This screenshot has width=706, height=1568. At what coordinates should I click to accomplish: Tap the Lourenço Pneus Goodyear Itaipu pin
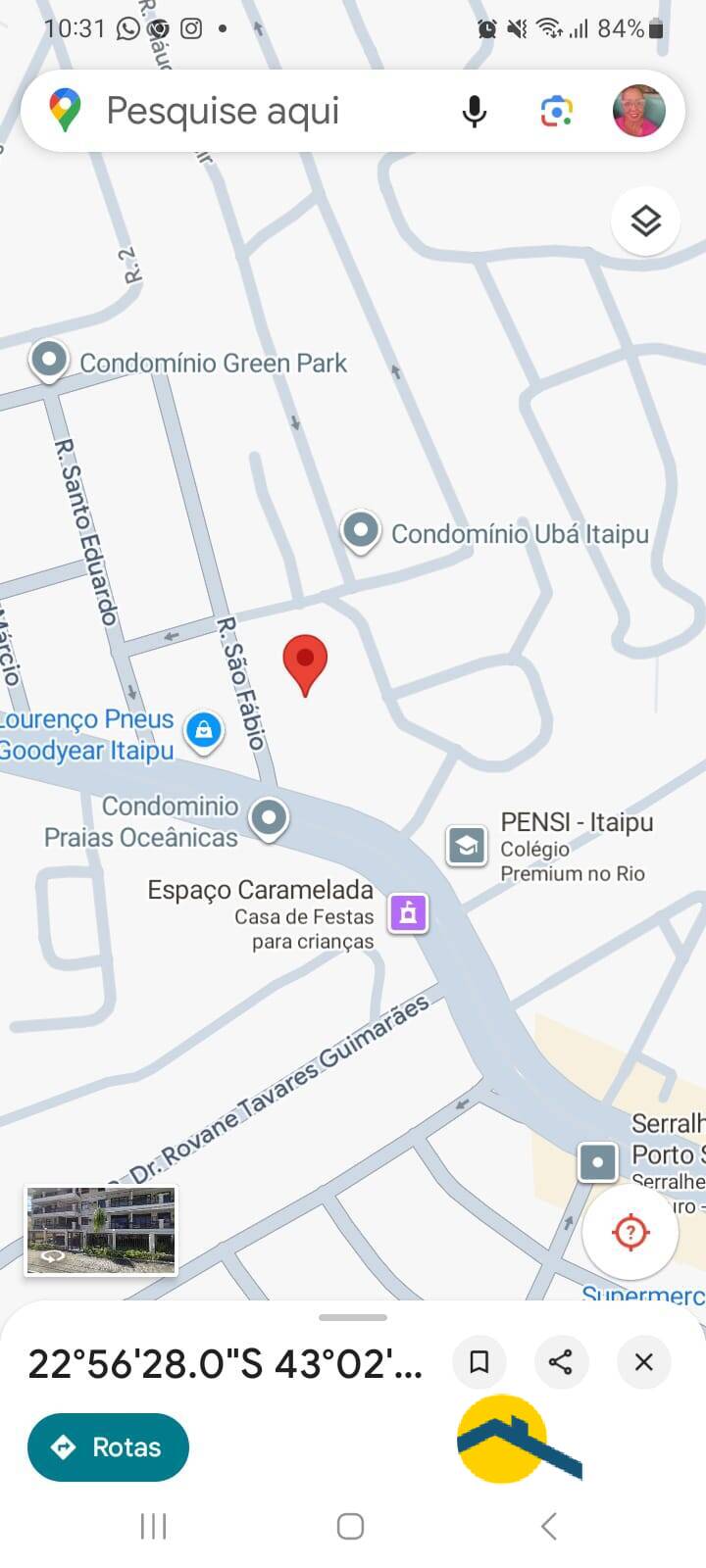(204, 731)
